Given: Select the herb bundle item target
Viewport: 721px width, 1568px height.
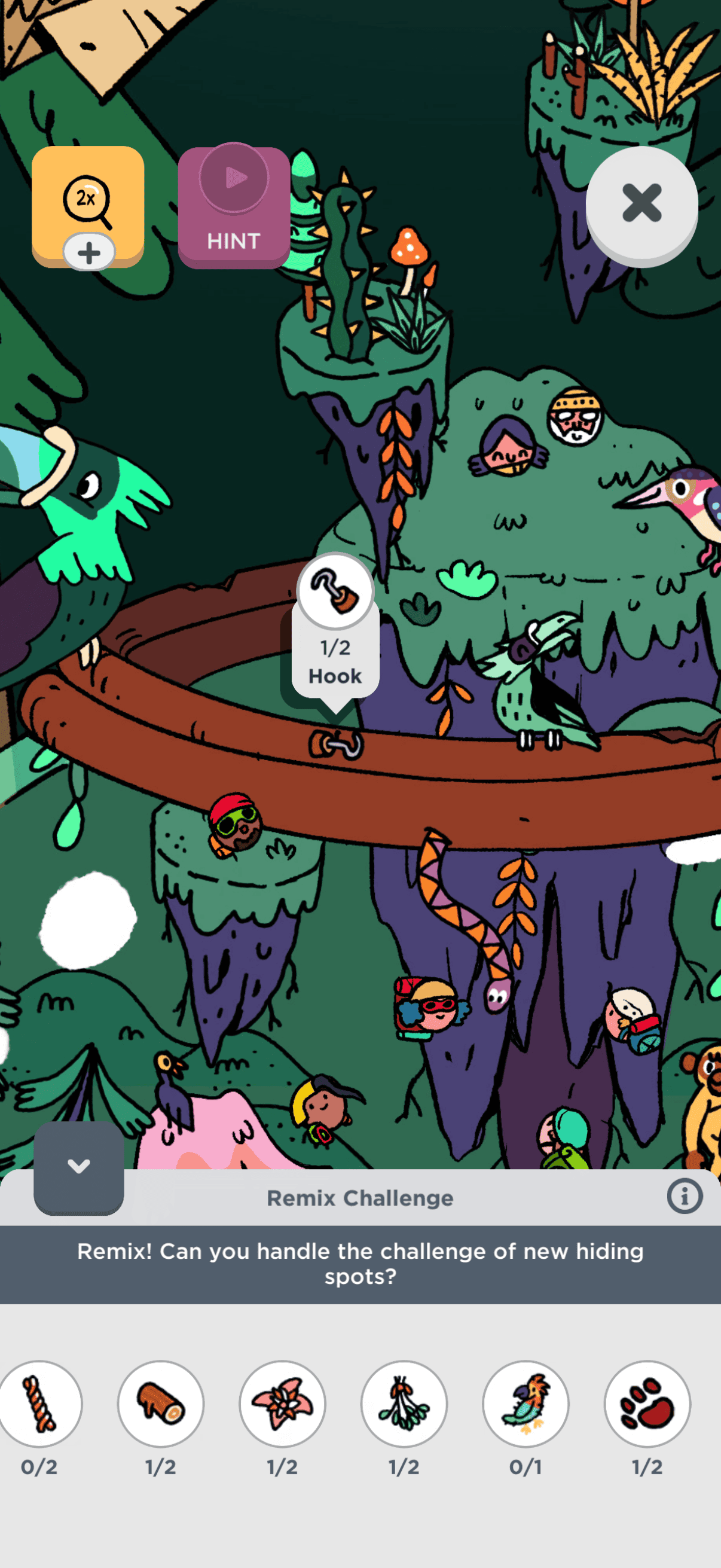Looking at the screenshot, I should tap(404, 1404).
